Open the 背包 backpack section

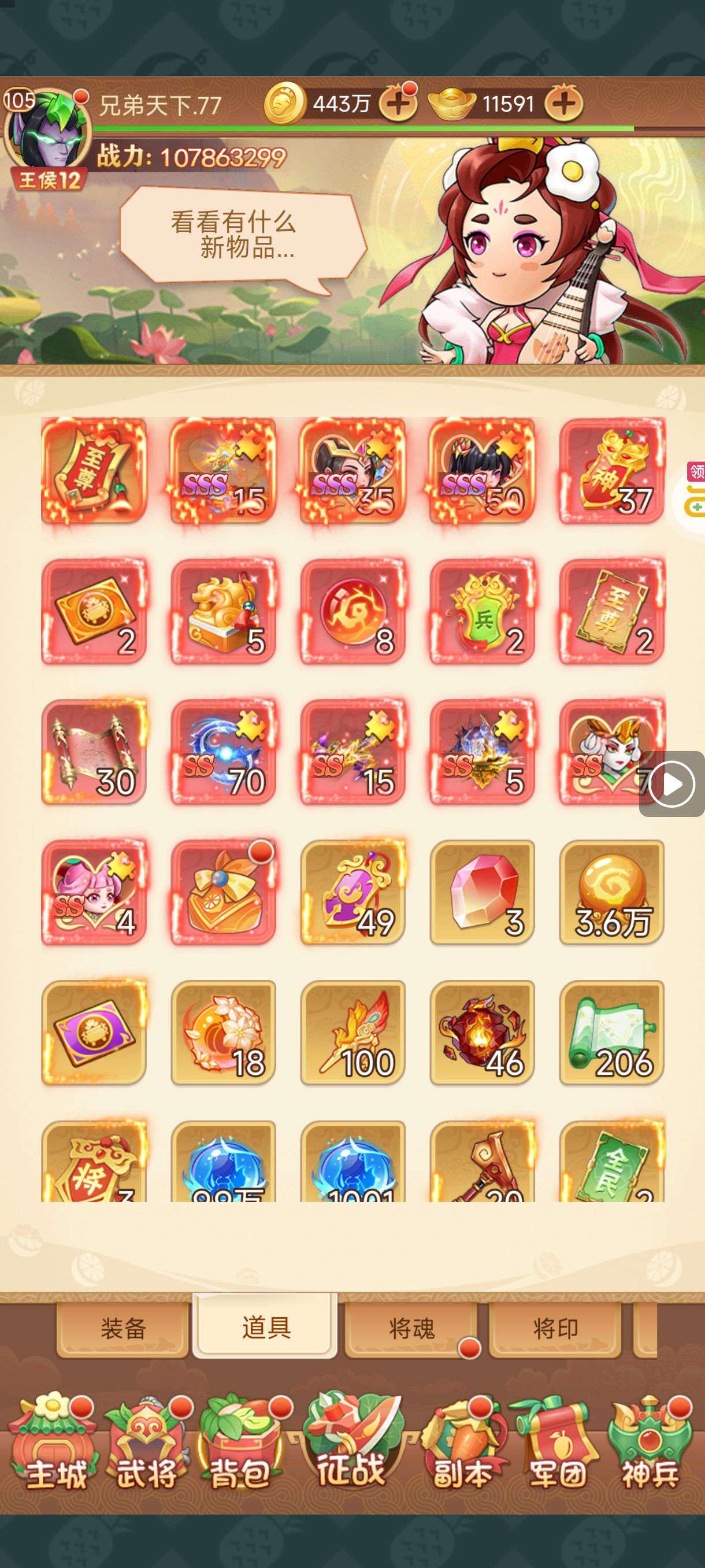(242, 1444)
